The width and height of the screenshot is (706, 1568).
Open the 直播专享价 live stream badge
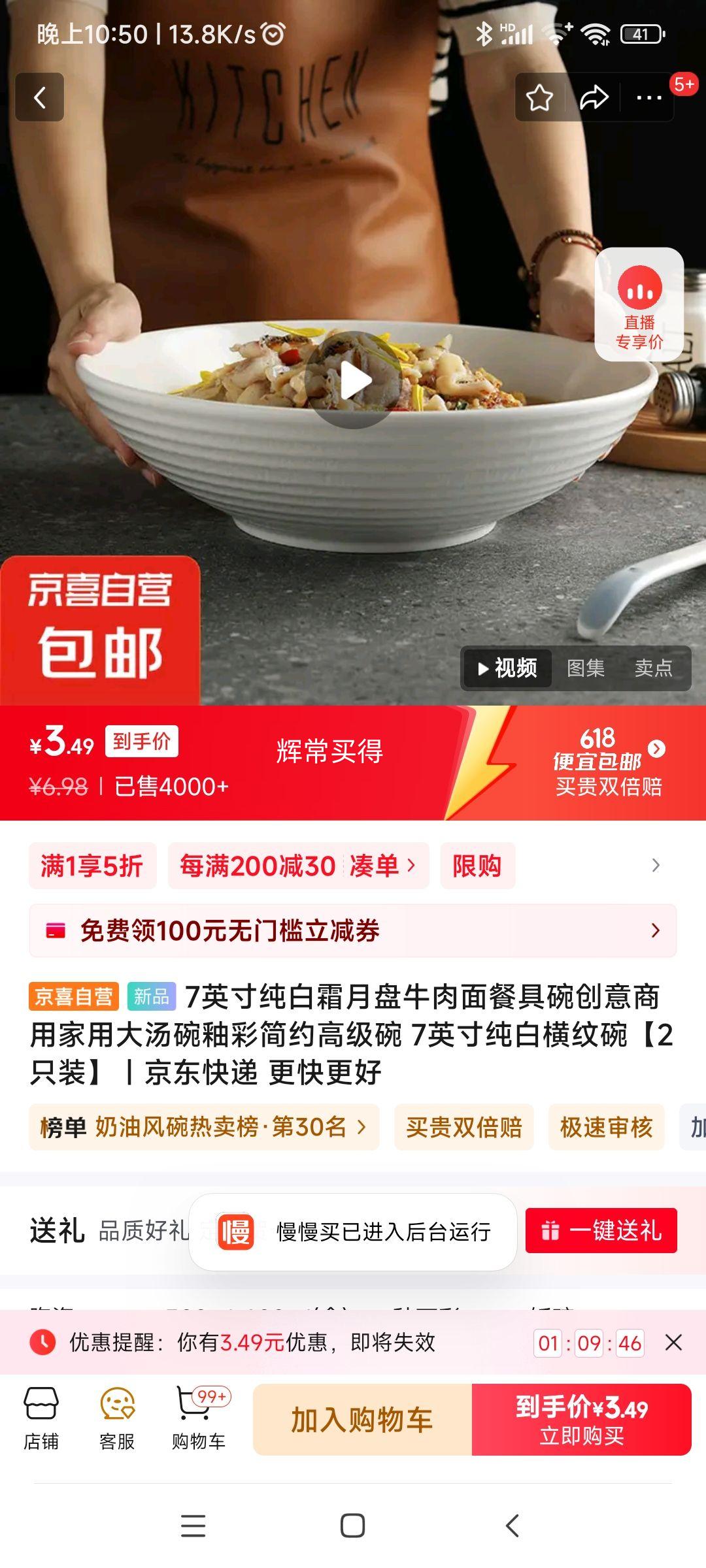point(639,304)
